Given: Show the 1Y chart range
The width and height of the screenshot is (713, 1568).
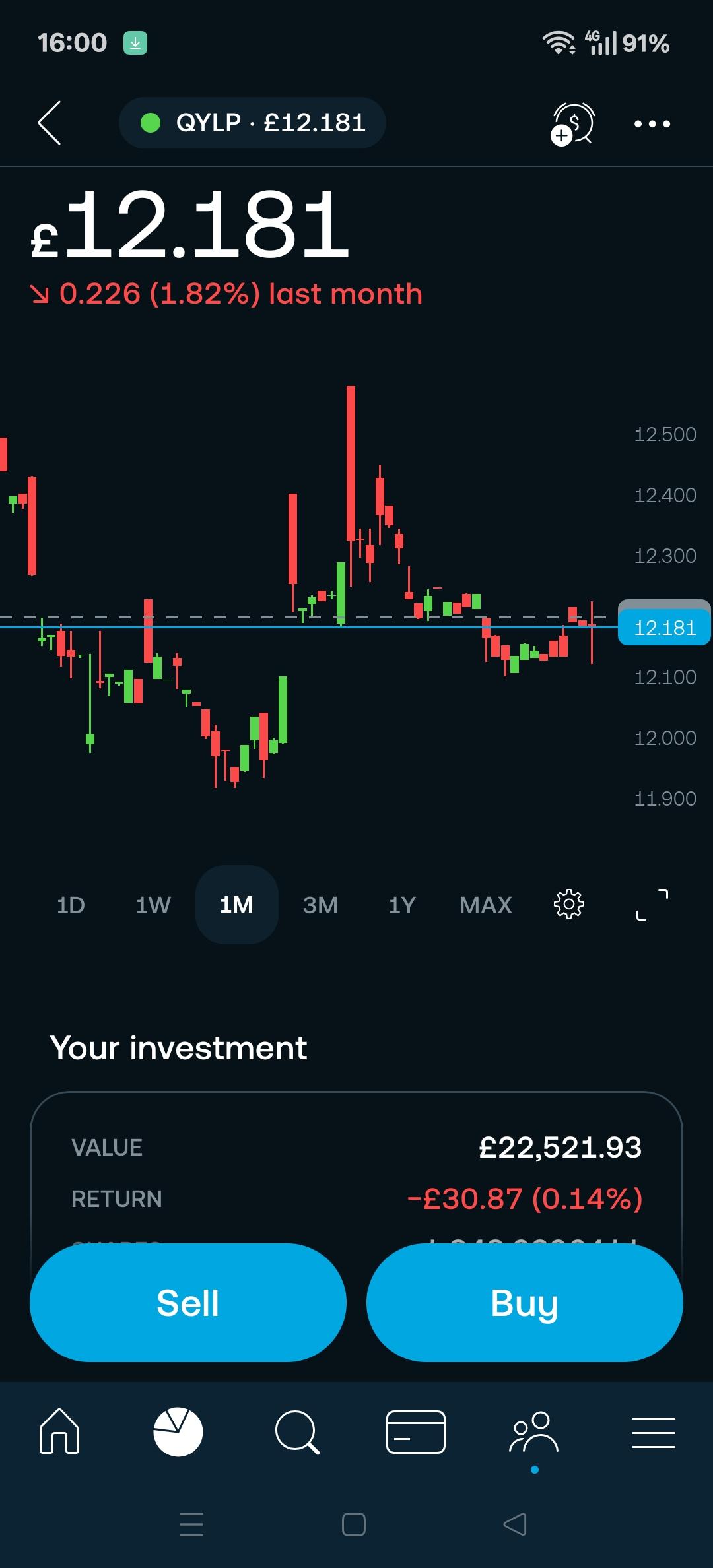Looking at the screenshot, I should [x=402, y=905].
